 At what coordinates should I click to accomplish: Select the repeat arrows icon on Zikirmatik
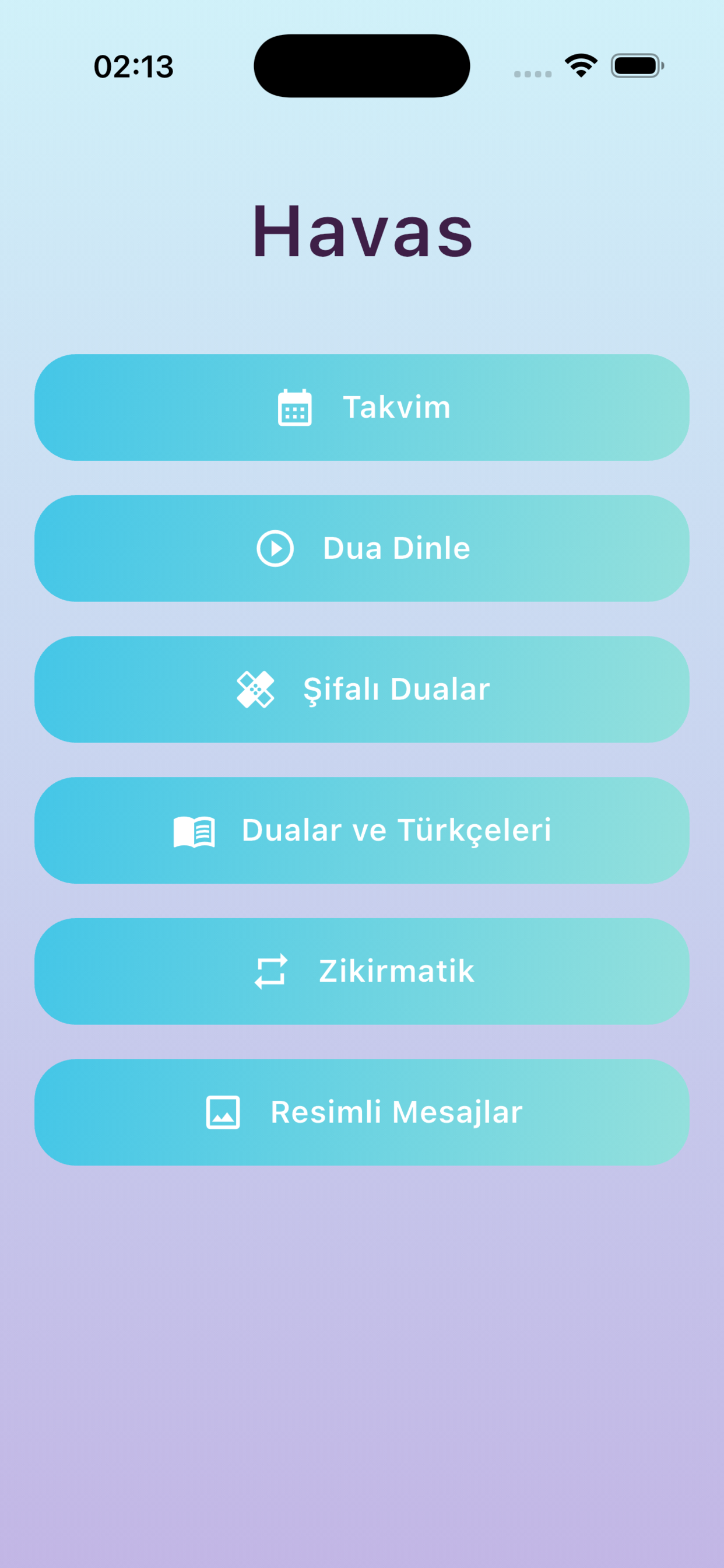271,972
